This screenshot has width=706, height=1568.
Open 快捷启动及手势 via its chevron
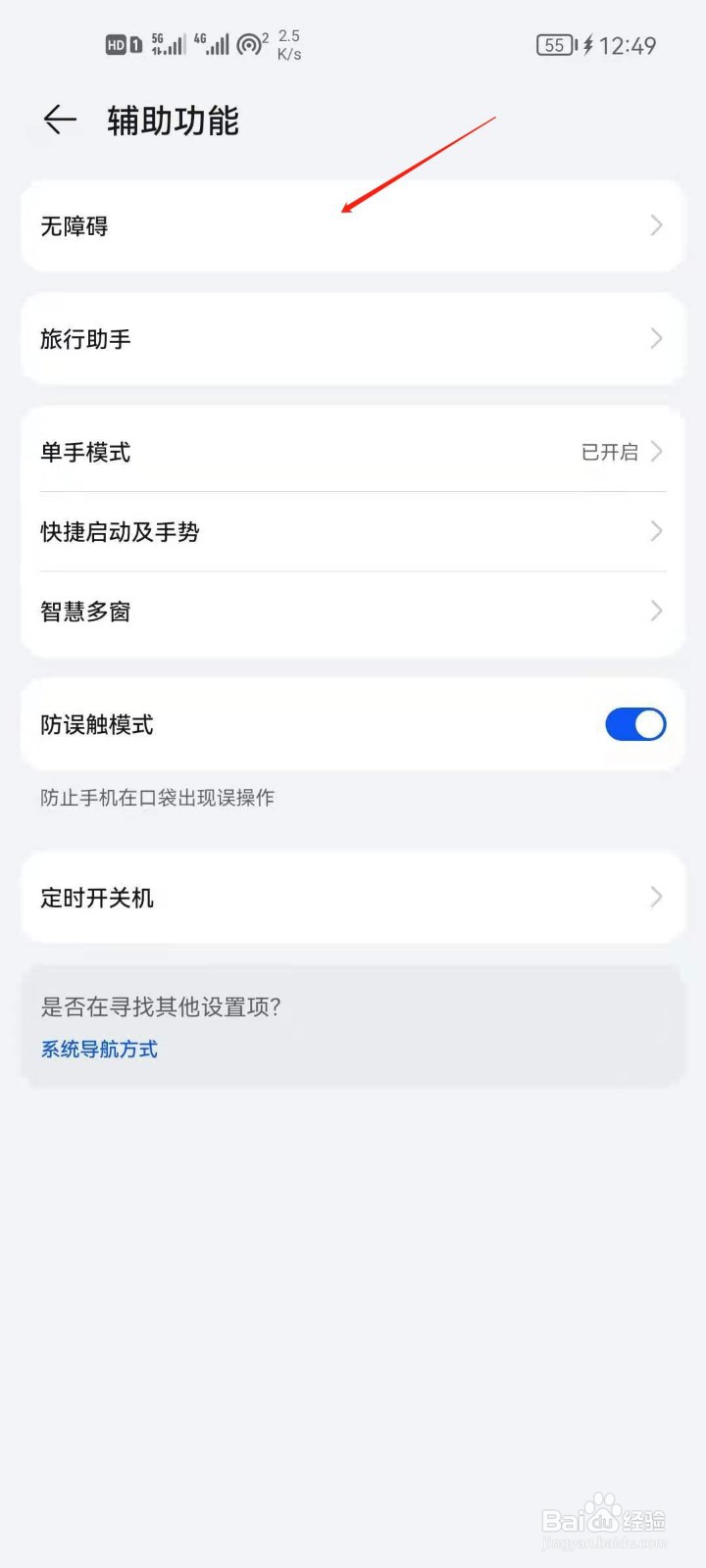pos(655,532)
